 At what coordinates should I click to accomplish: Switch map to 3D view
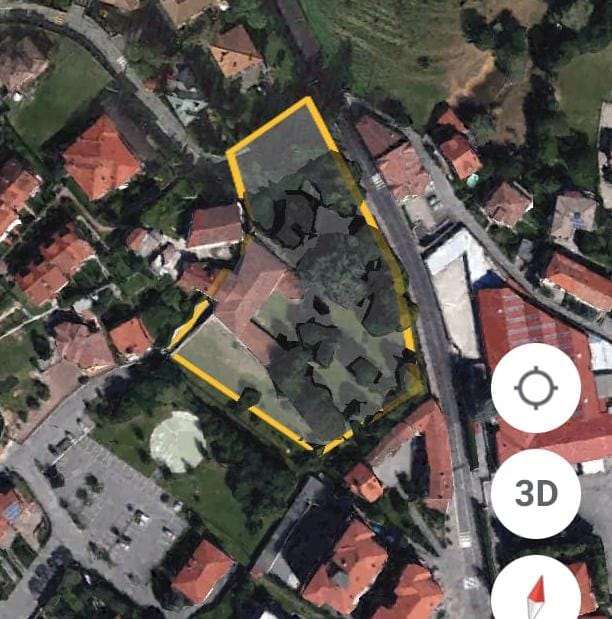pyautogui.click(x=535, y=493)
